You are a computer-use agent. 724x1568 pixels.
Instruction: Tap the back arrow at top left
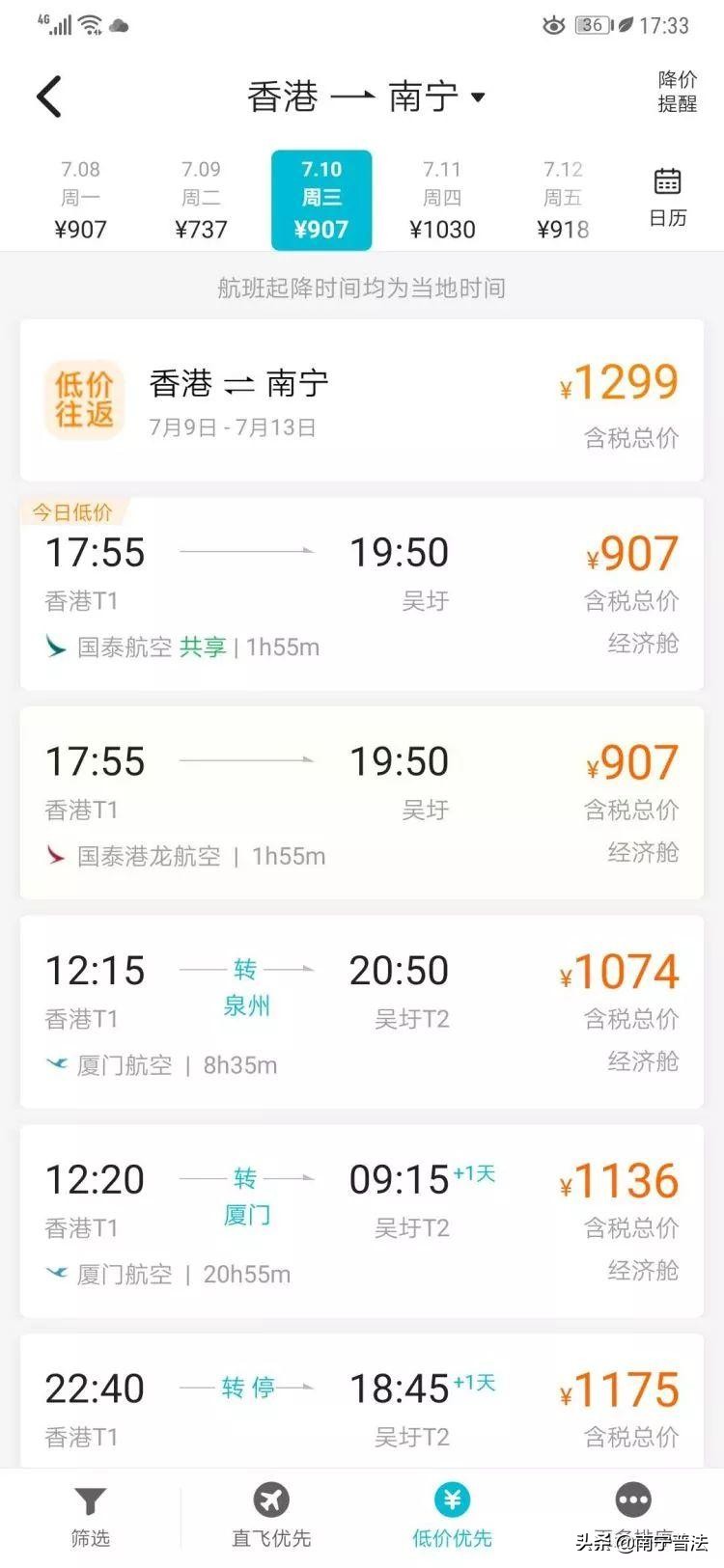(48, 96)
